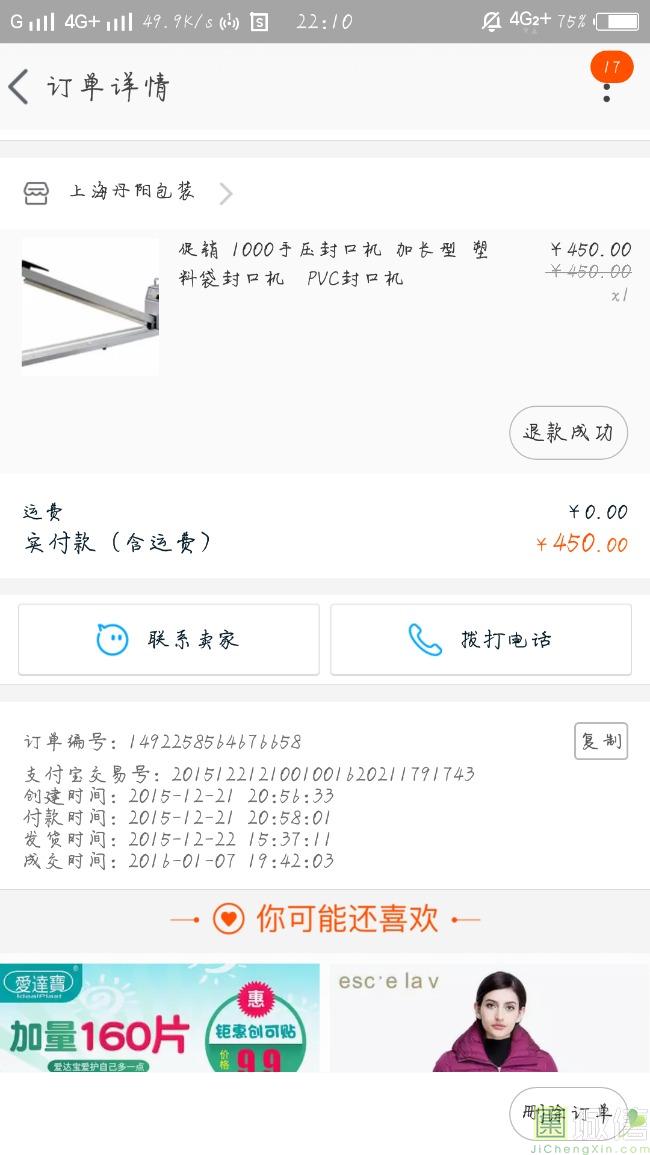Viewport: 650px width, 1155px height.
Task: Open the esc'e lav jacket recommendation
Action: [x=490, y=1018]
